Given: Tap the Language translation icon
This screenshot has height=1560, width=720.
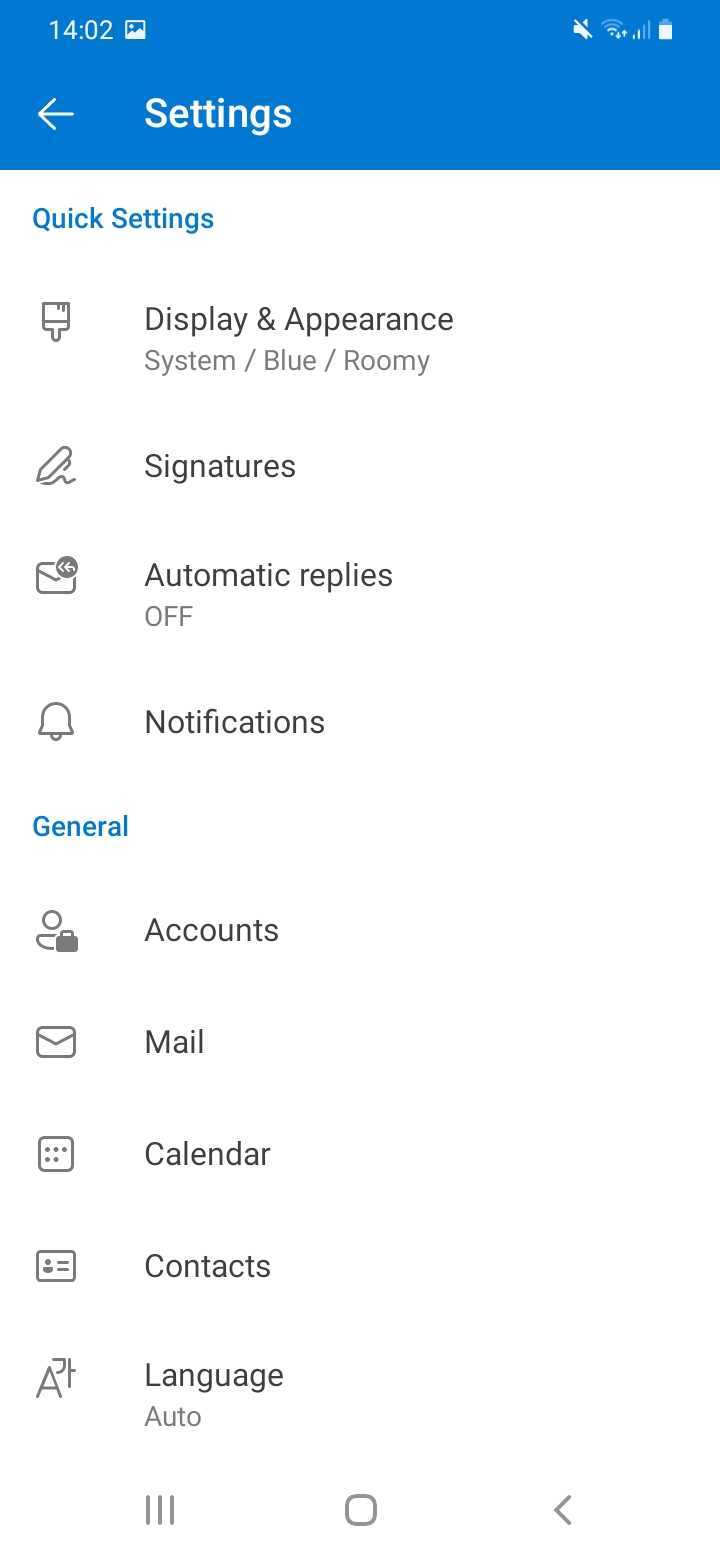Looking at the screenshot, I should 55,1377.
